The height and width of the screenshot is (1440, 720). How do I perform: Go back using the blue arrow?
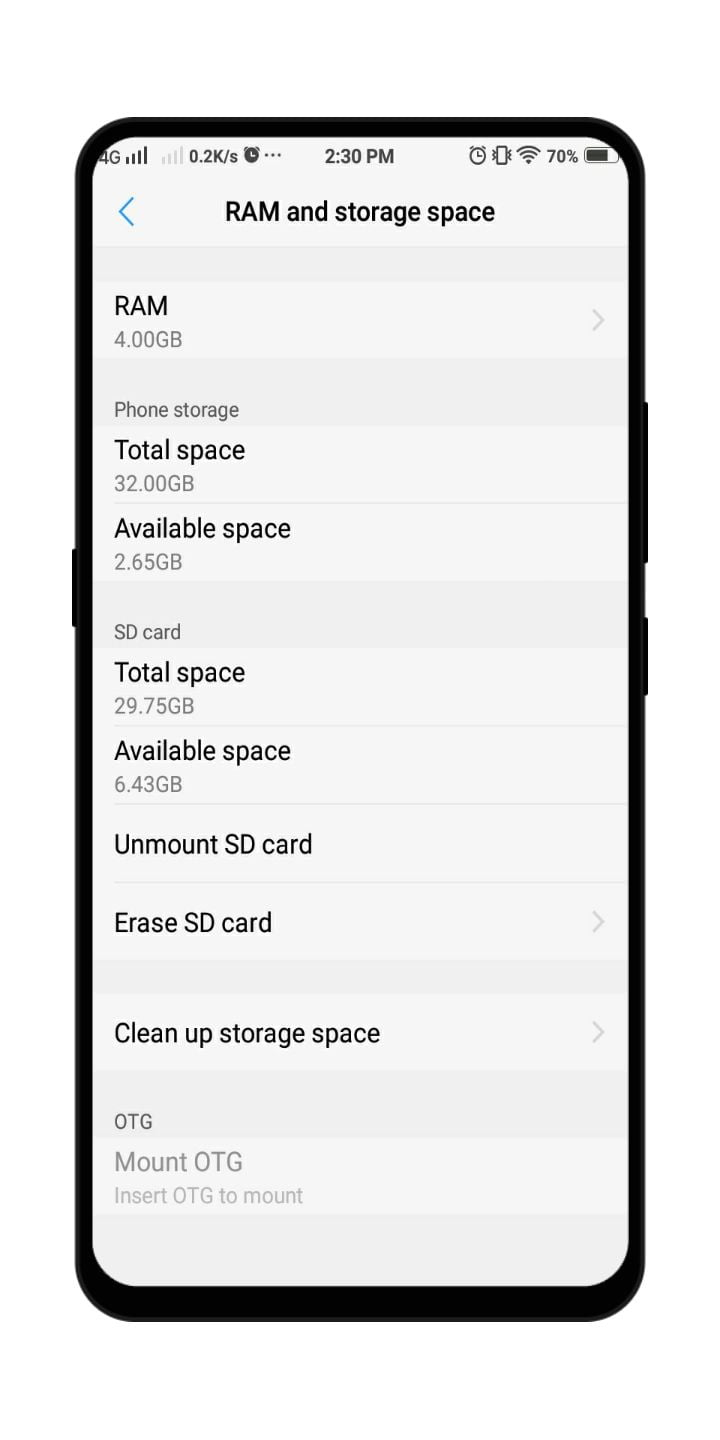[x=126, y=212]
